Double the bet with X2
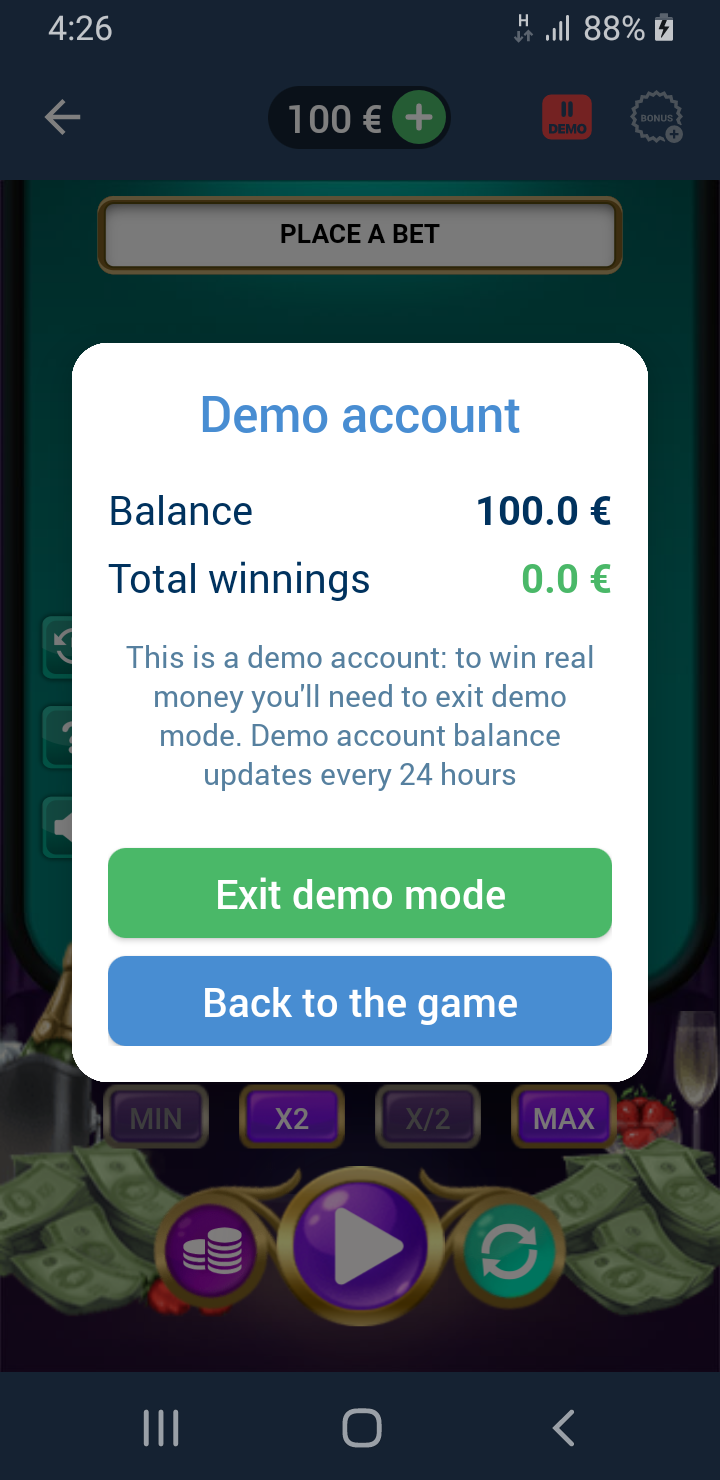 point(292,1118)
